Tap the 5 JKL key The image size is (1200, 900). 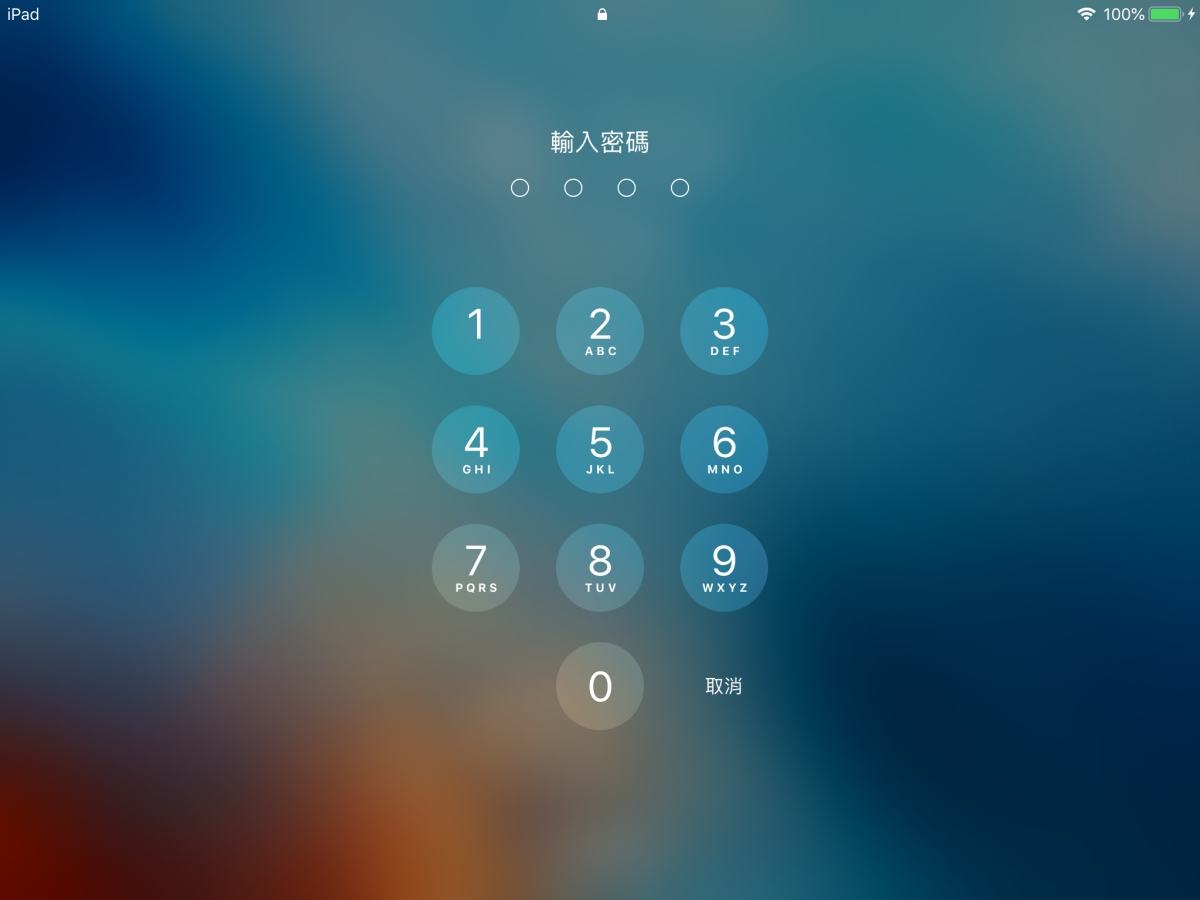pyautogui.click(x=600, y=449)
